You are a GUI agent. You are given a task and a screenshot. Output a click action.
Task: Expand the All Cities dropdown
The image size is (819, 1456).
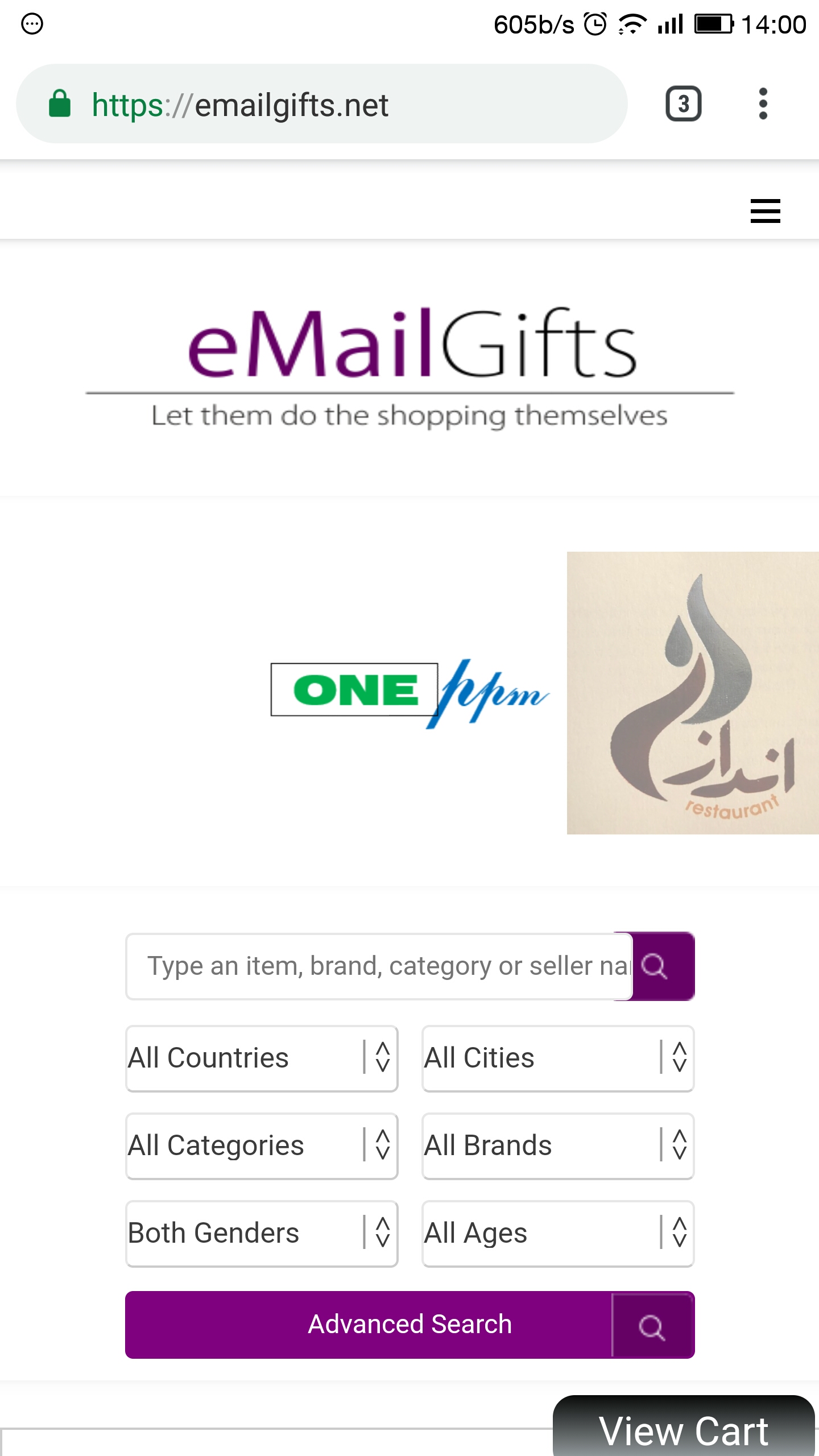557,1058
